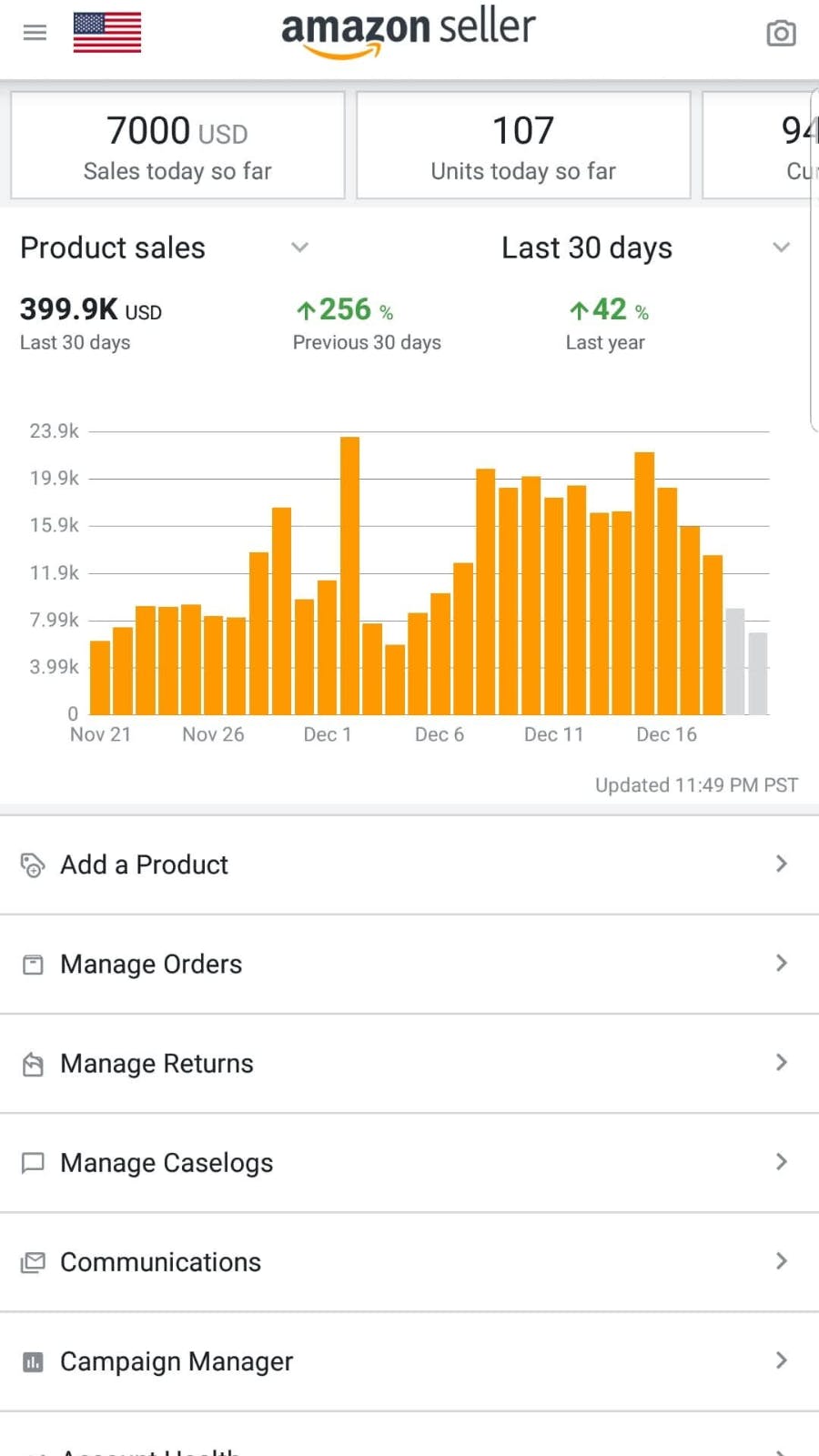The width and height of the screenshot is (819, 1456).
Task: Open the hamburger navigation menu
Action: 35,34
